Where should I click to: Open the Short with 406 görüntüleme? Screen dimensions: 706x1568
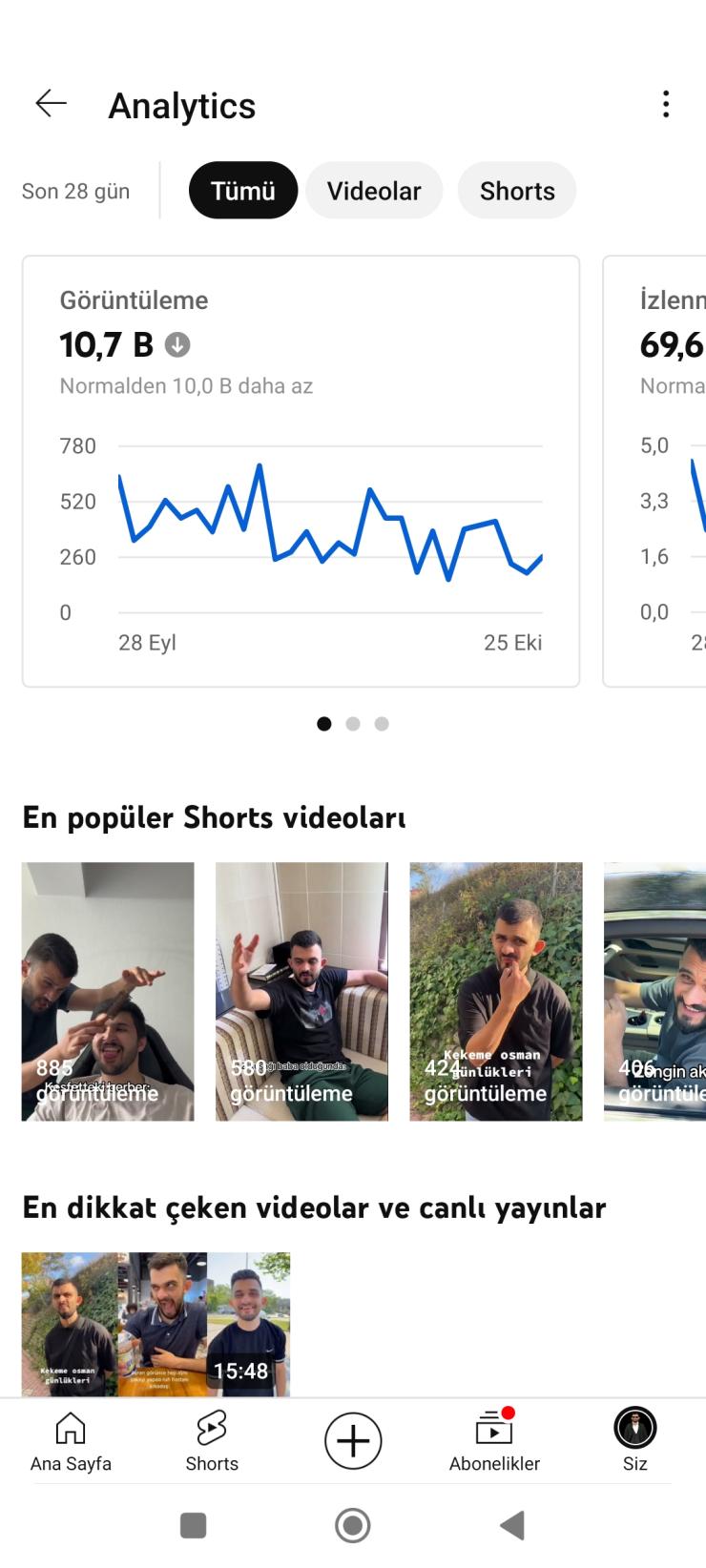655,991
